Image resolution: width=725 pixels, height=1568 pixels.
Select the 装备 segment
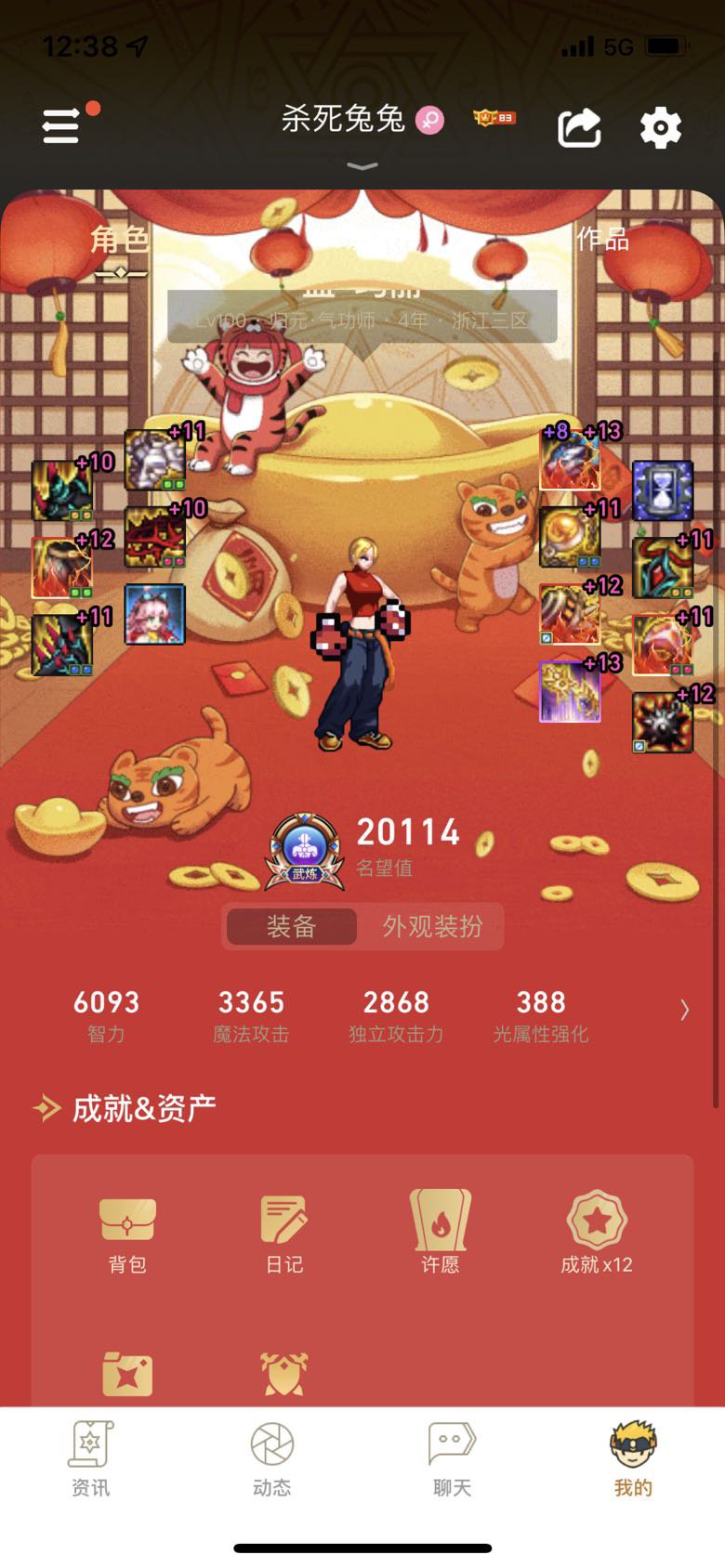coord(292,926)
